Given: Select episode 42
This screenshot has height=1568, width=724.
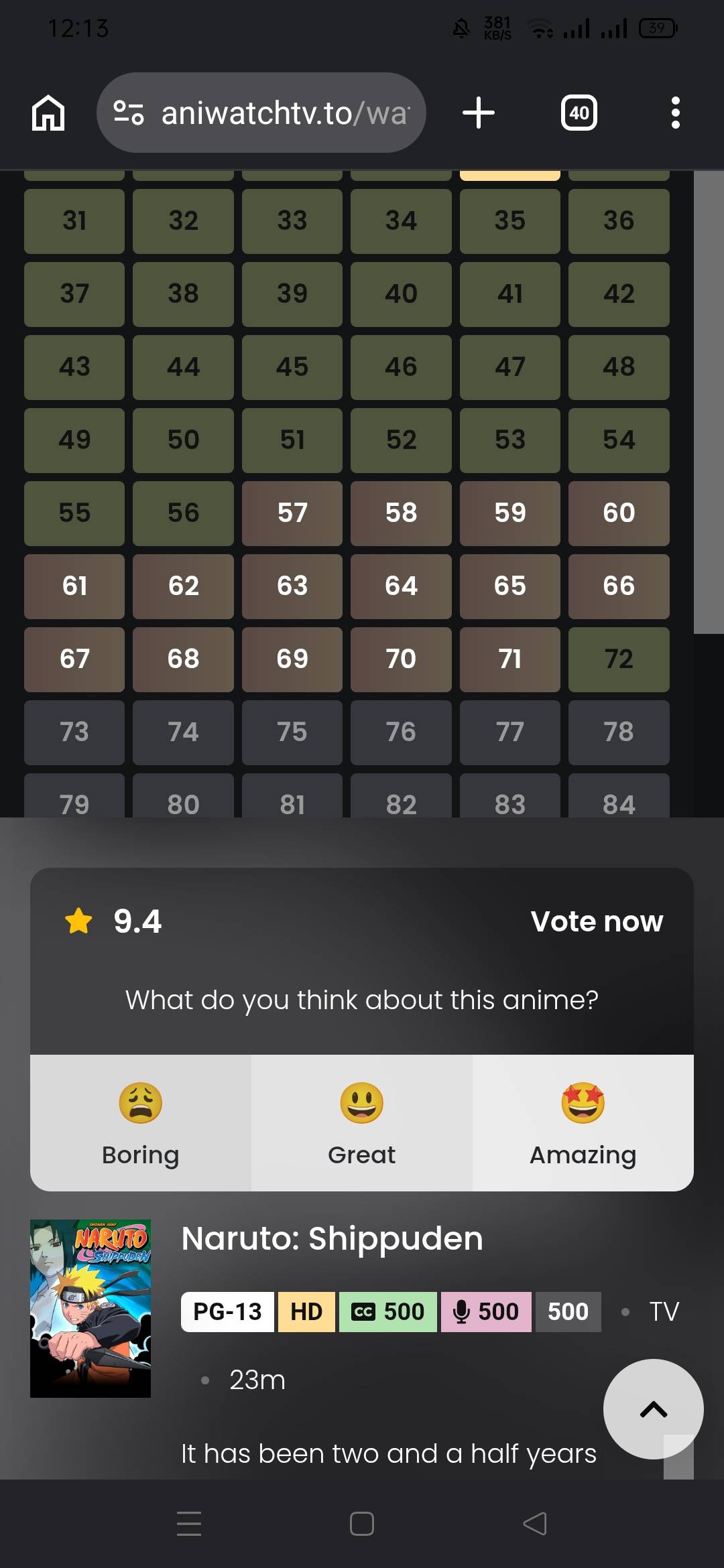Looking at the screenshot, I should tap(618, 294).
